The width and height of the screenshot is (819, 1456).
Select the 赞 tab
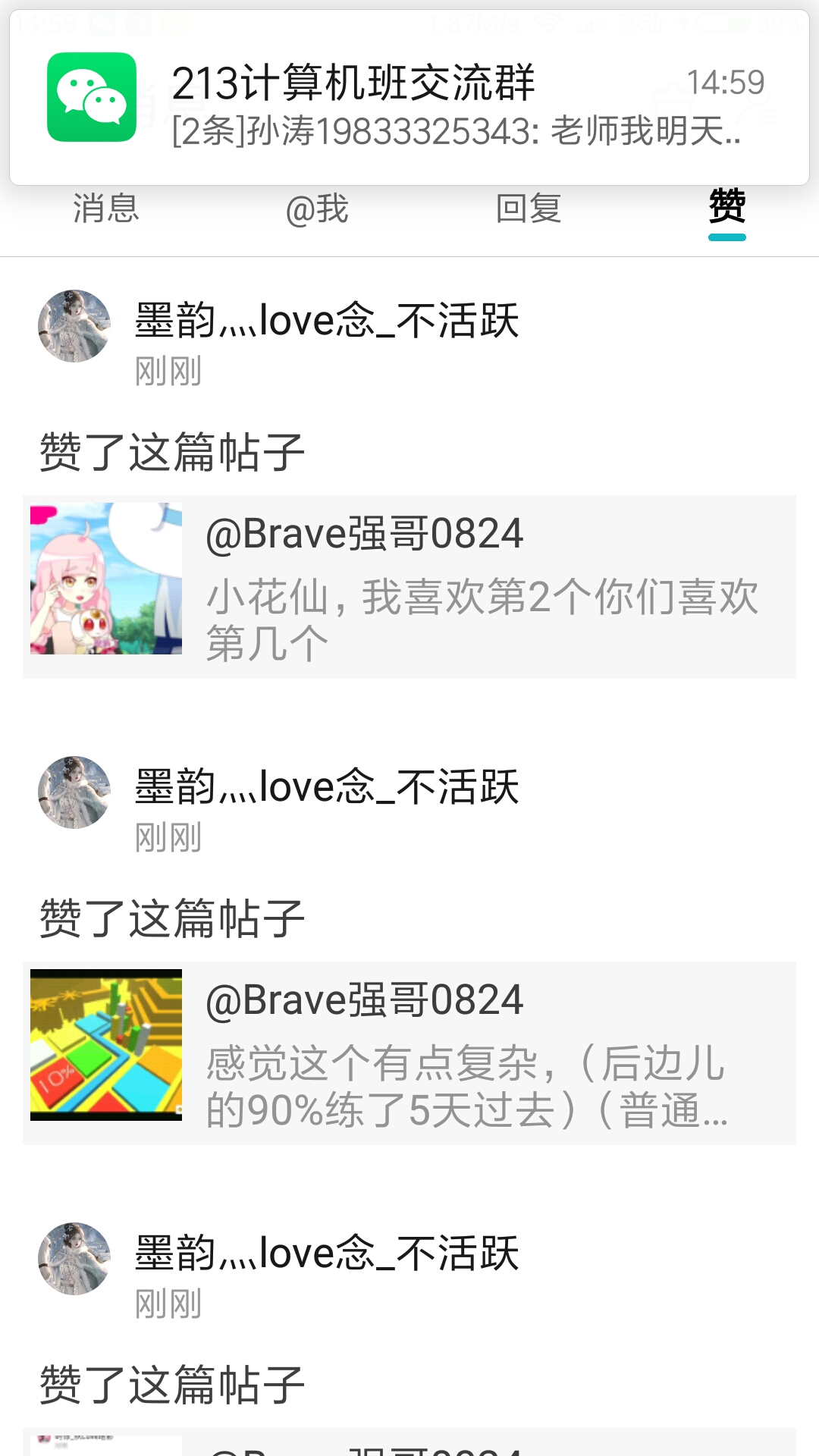pos(727,207)
